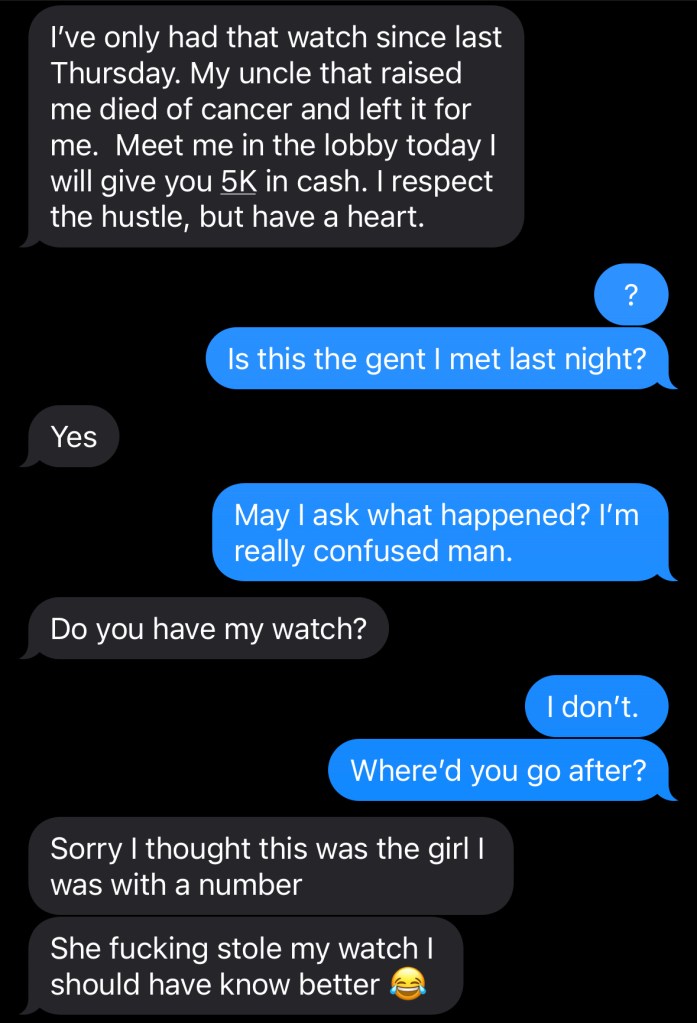Tap the underlined 5K link in the message

coord(238,182)
